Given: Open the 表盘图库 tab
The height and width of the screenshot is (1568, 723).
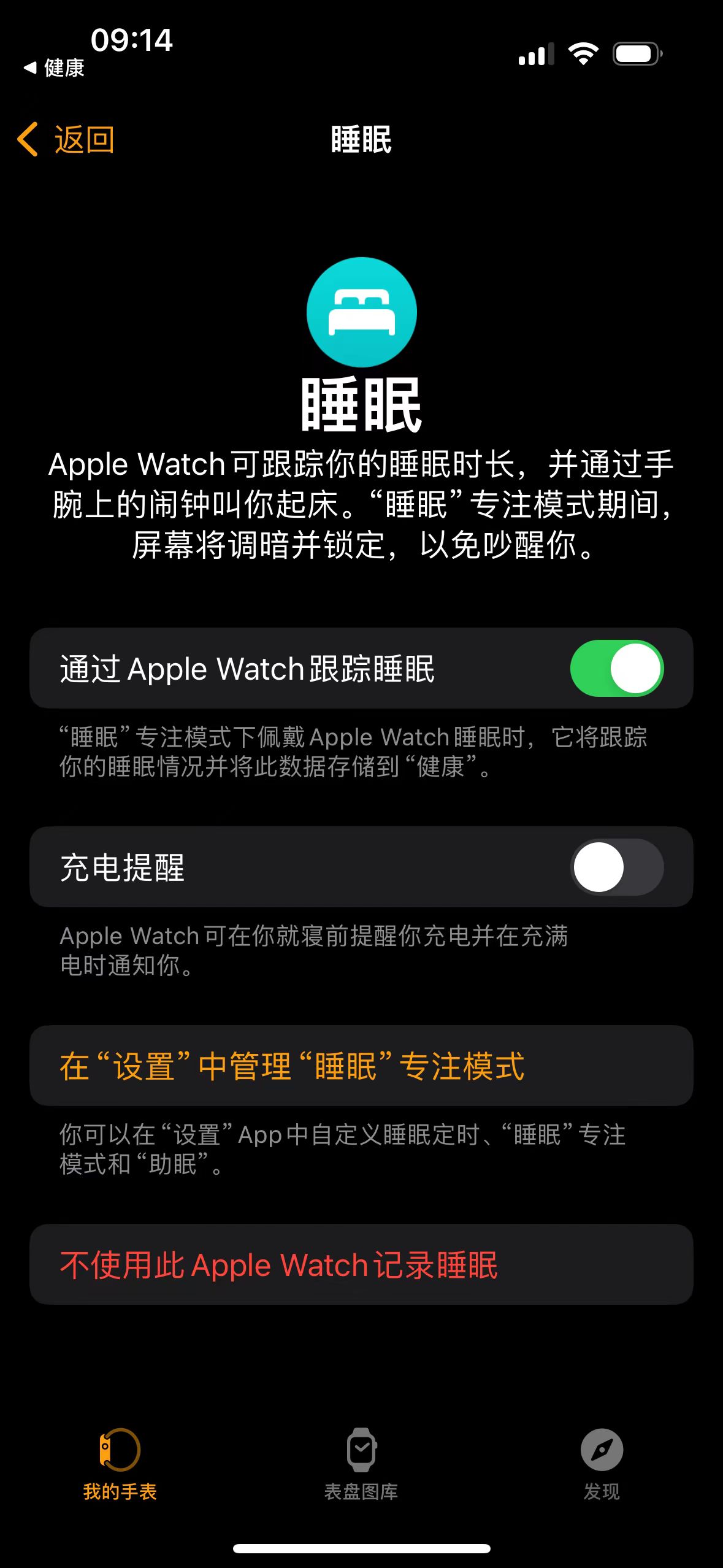Looking at the screenshot, I should [x=361, y=1463].
